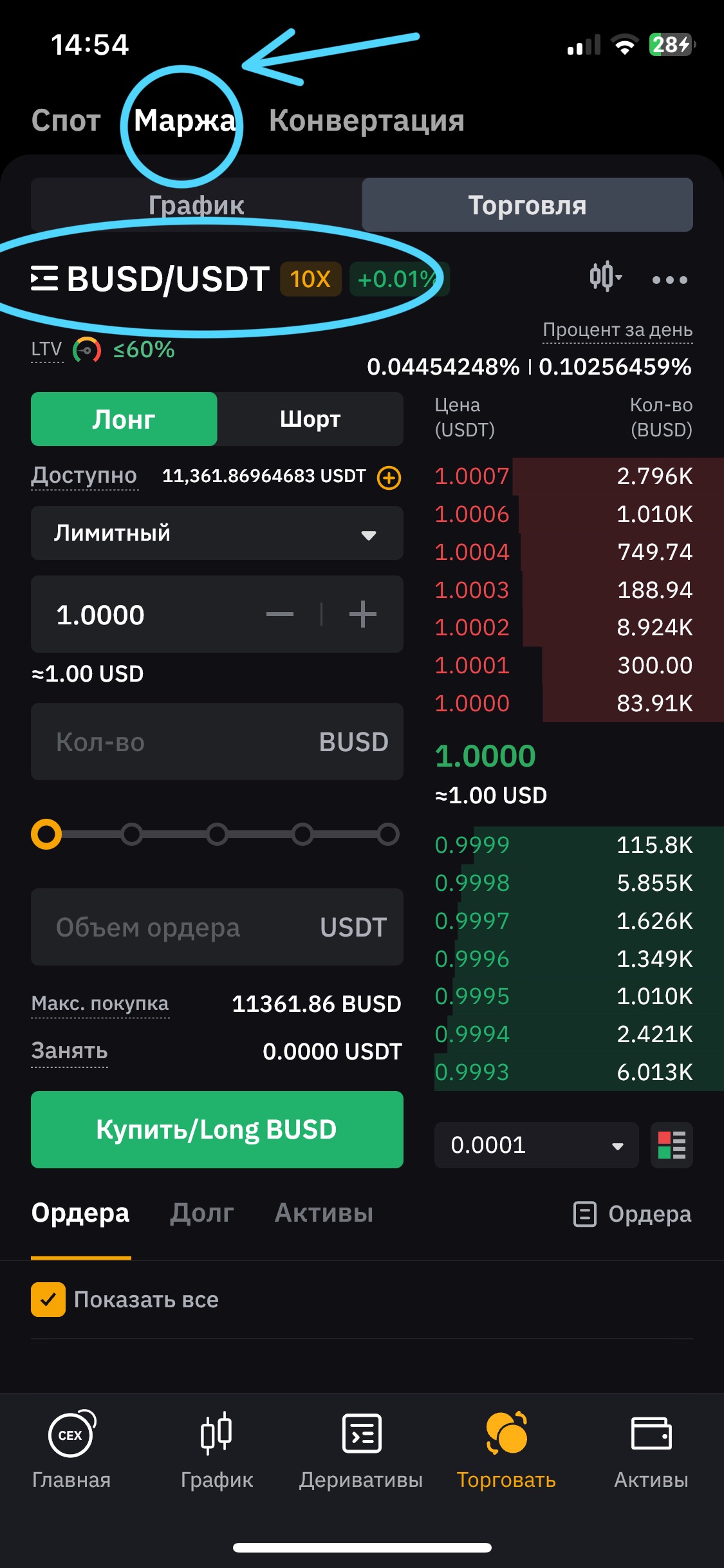Decrease the price with the minus stepper
Screen dimensions: 724x1568
point(280,615)
